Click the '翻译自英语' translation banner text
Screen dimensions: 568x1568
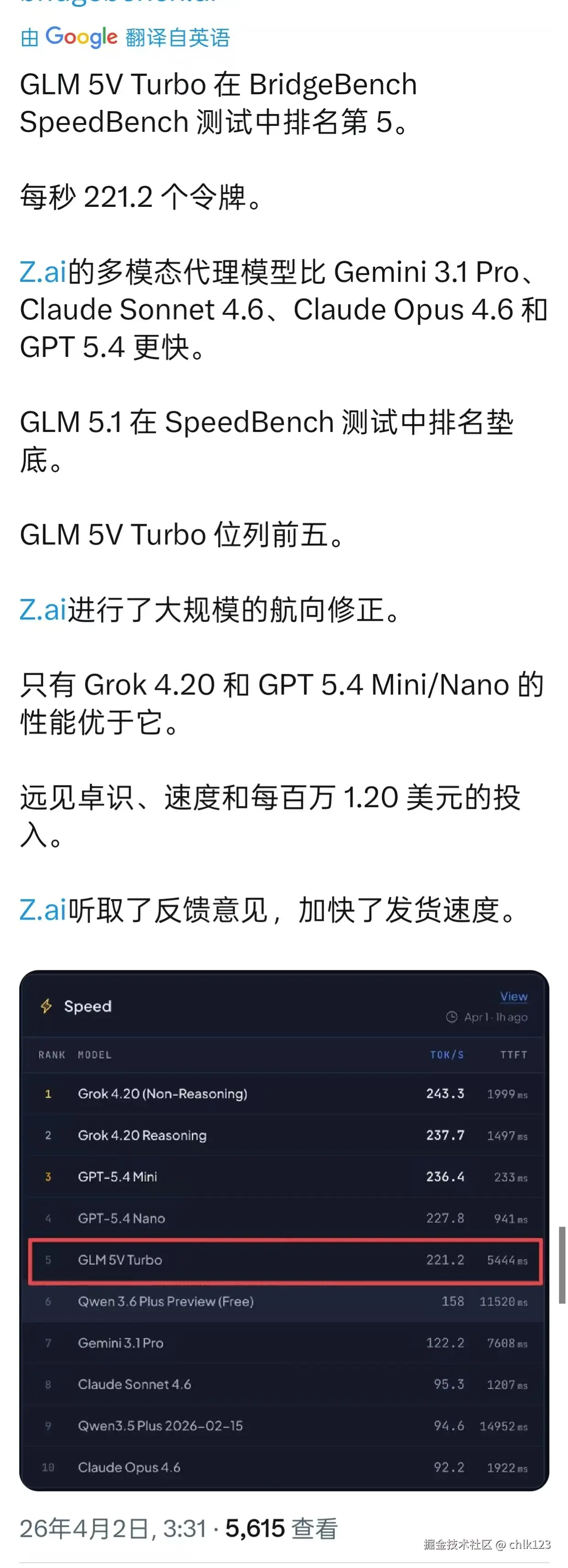(177, 38)
